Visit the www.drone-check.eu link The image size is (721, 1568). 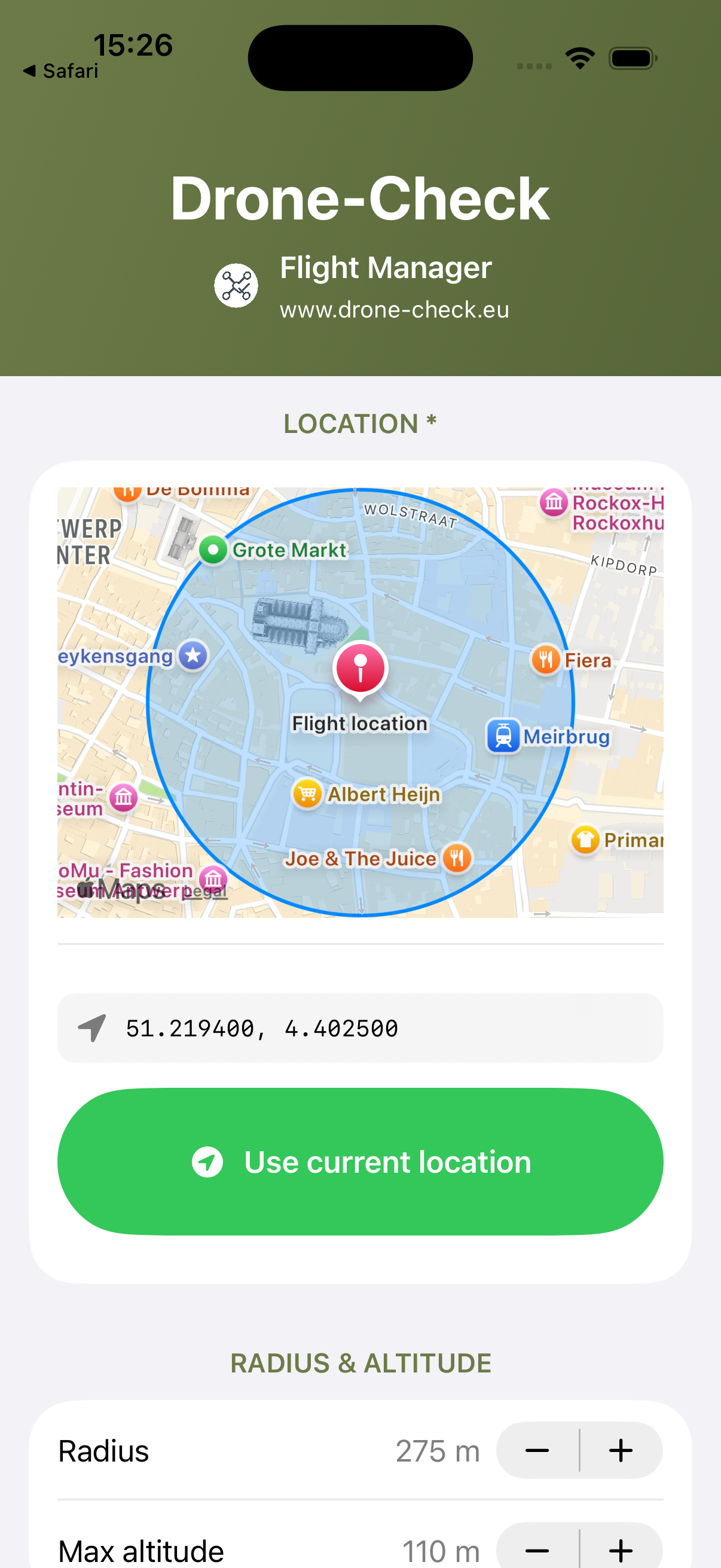point(394,310)
